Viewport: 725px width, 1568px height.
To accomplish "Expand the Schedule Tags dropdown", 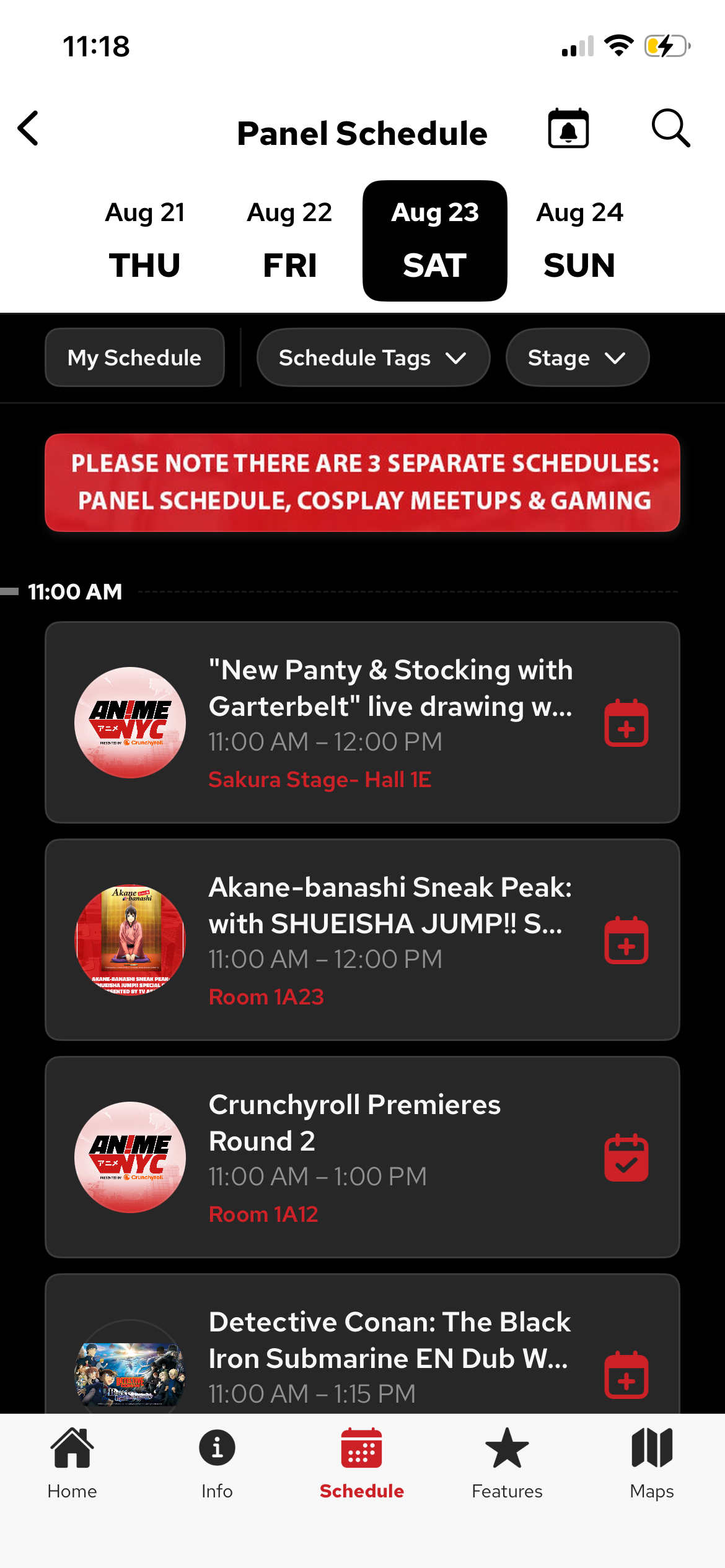I will pos(373,358).
